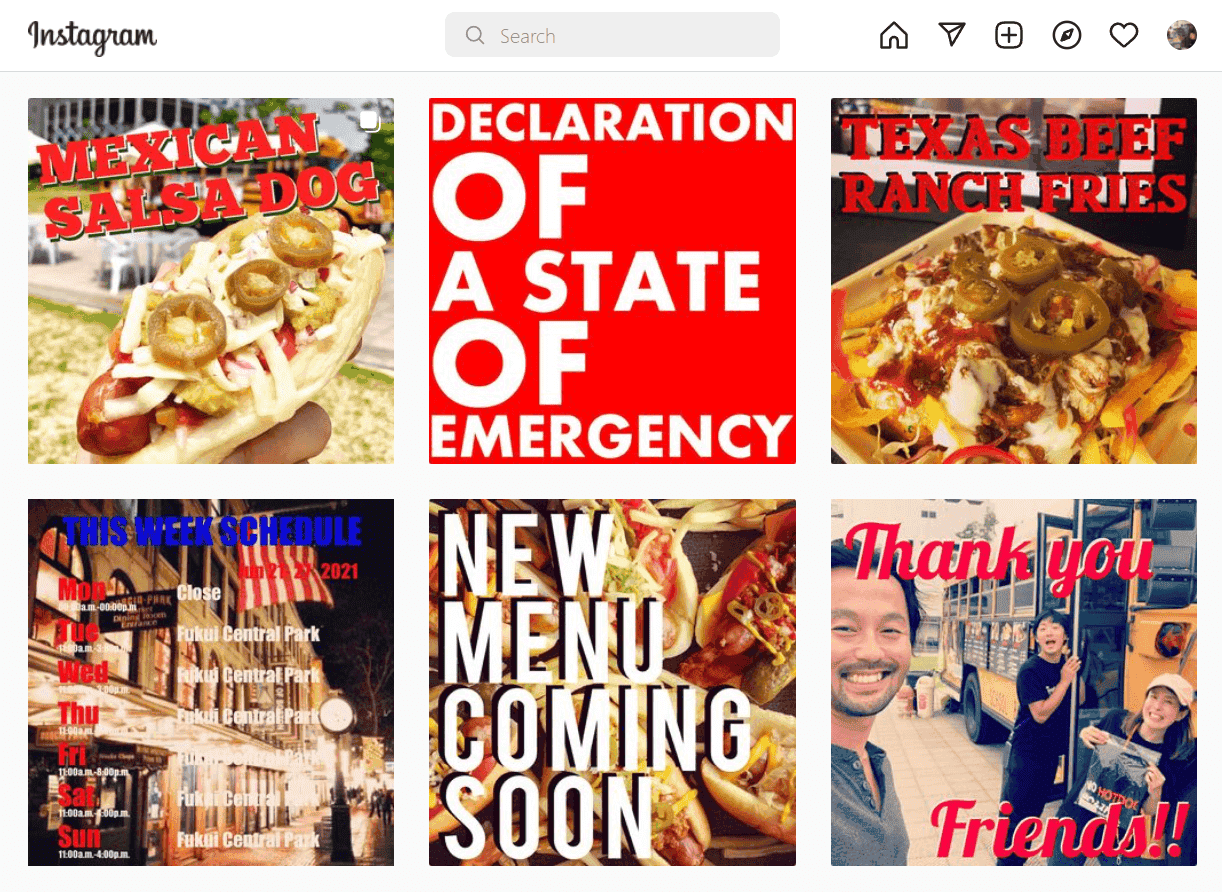
Task: Open the Texas Beef Ranch Fries post
Action: 1013,281
